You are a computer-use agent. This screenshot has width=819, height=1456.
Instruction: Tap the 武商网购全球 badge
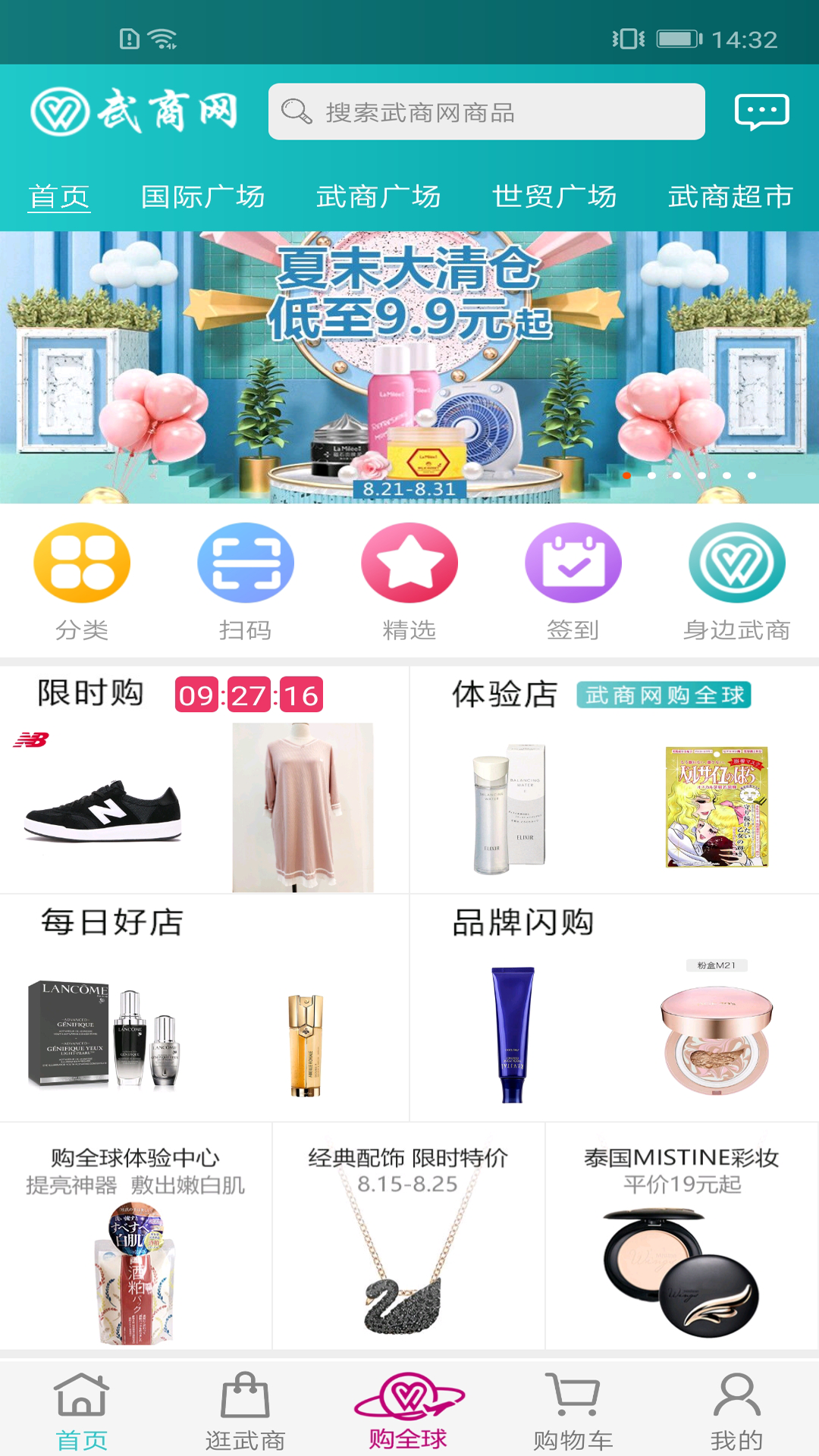pos(666,695)
